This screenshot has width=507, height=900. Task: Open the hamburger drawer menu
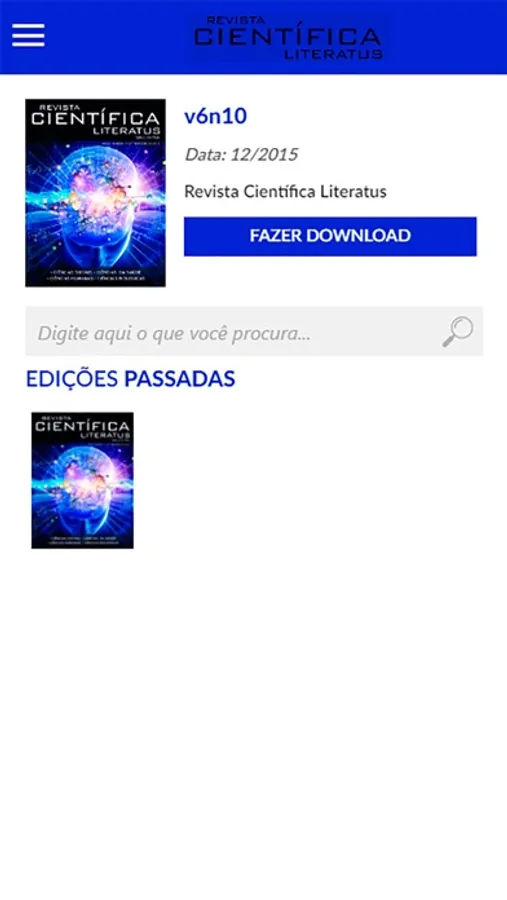[28, 36]
